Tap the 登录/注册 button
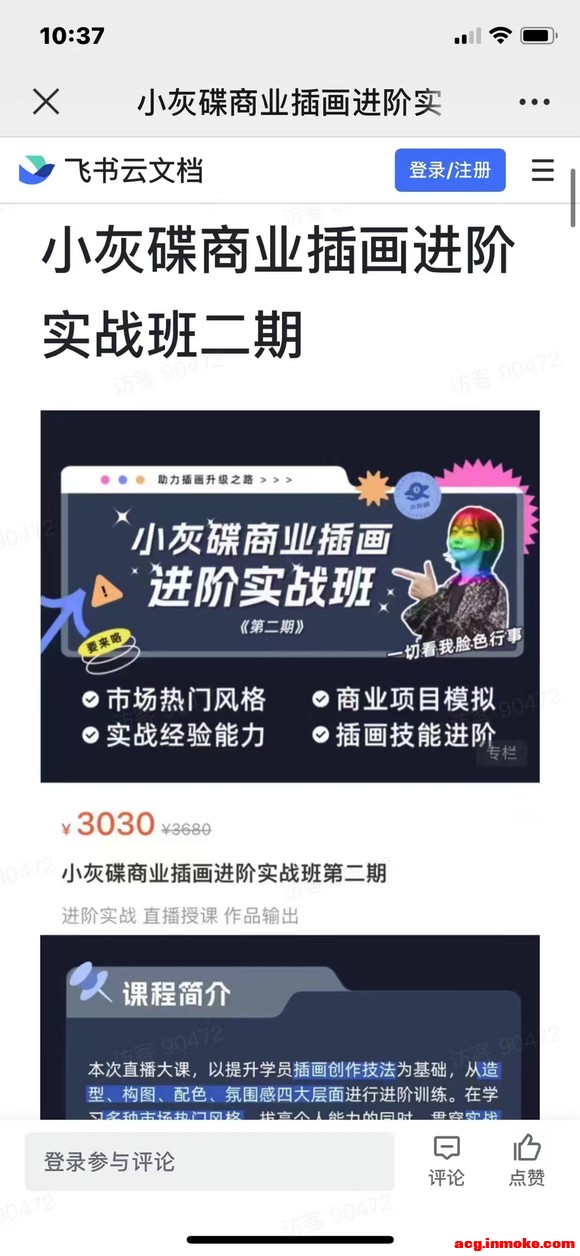The width and height of the screenshot is (580, 1256). (450, 170)
